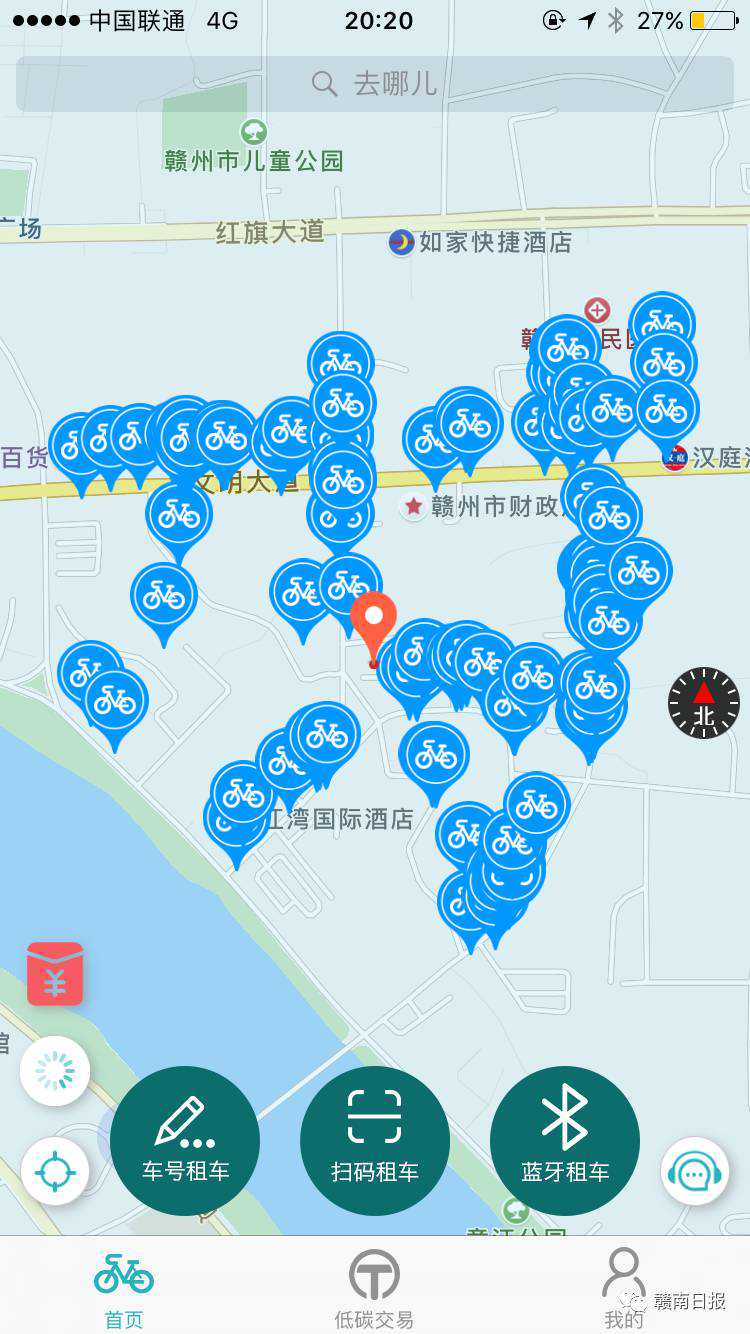Viewport: 750px width, 1334px height.
Task: Refresh nearby bikes on the map
Action: click(x=55, y=1071)
